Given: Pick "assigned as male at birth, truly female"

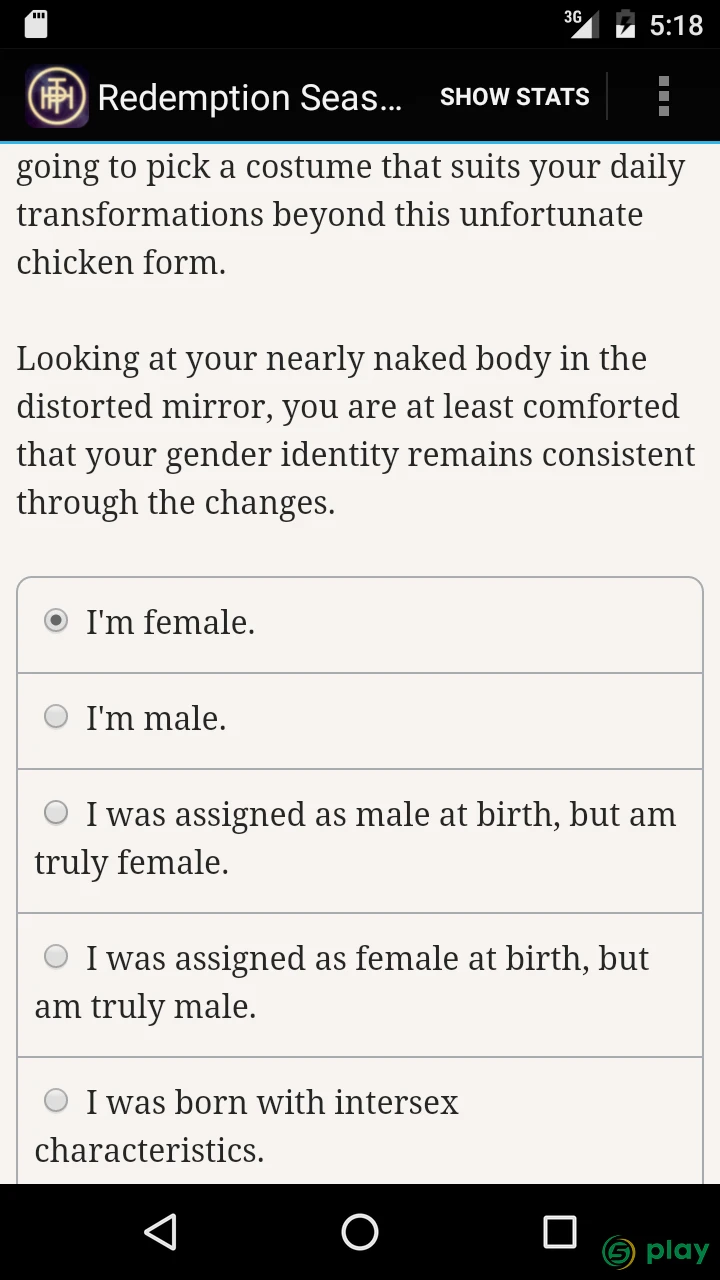Looking at the screenshot, I should [x=360, y=840].
